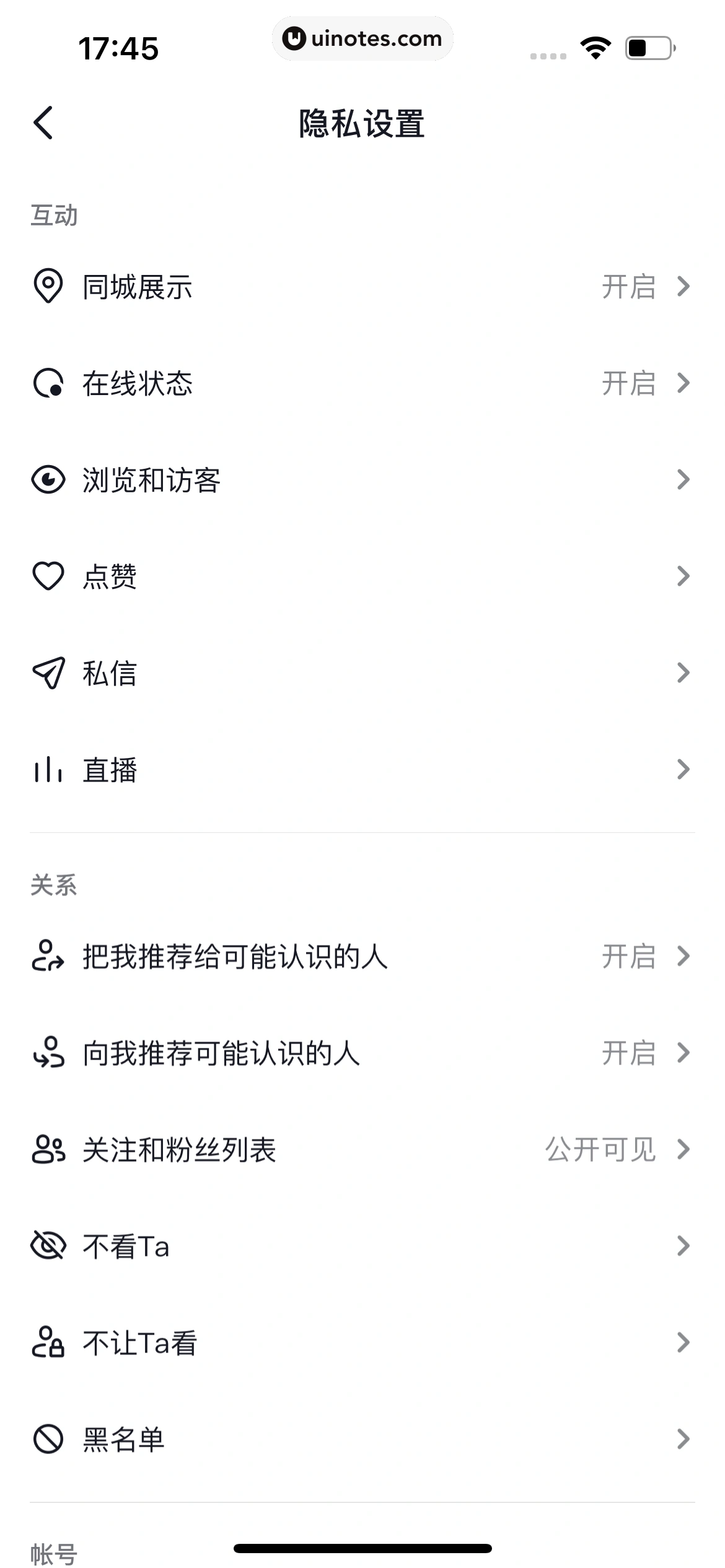Open 关注和粉丝列表 via its chevron
The image size is (725, 1568).
point(683,1149)
